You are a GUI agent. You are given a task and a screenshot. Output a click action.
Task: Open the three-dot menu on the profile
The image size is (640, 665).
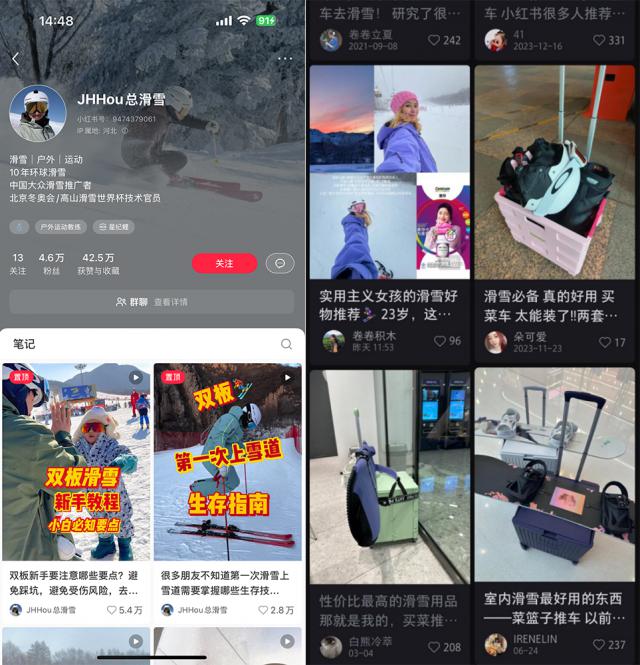tap(285, 59)
